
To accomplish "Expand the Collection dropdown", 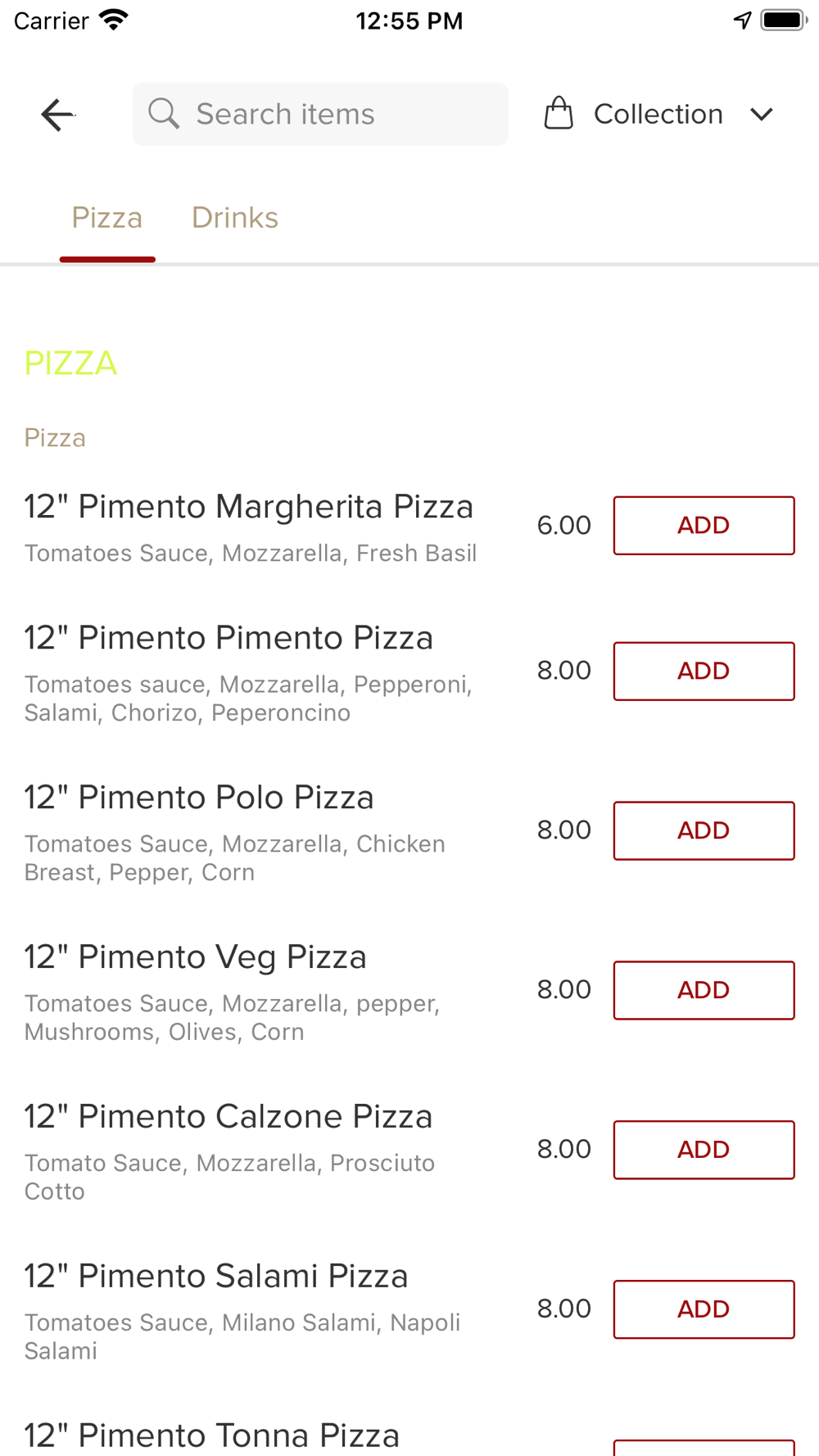I will click(659, 115).
